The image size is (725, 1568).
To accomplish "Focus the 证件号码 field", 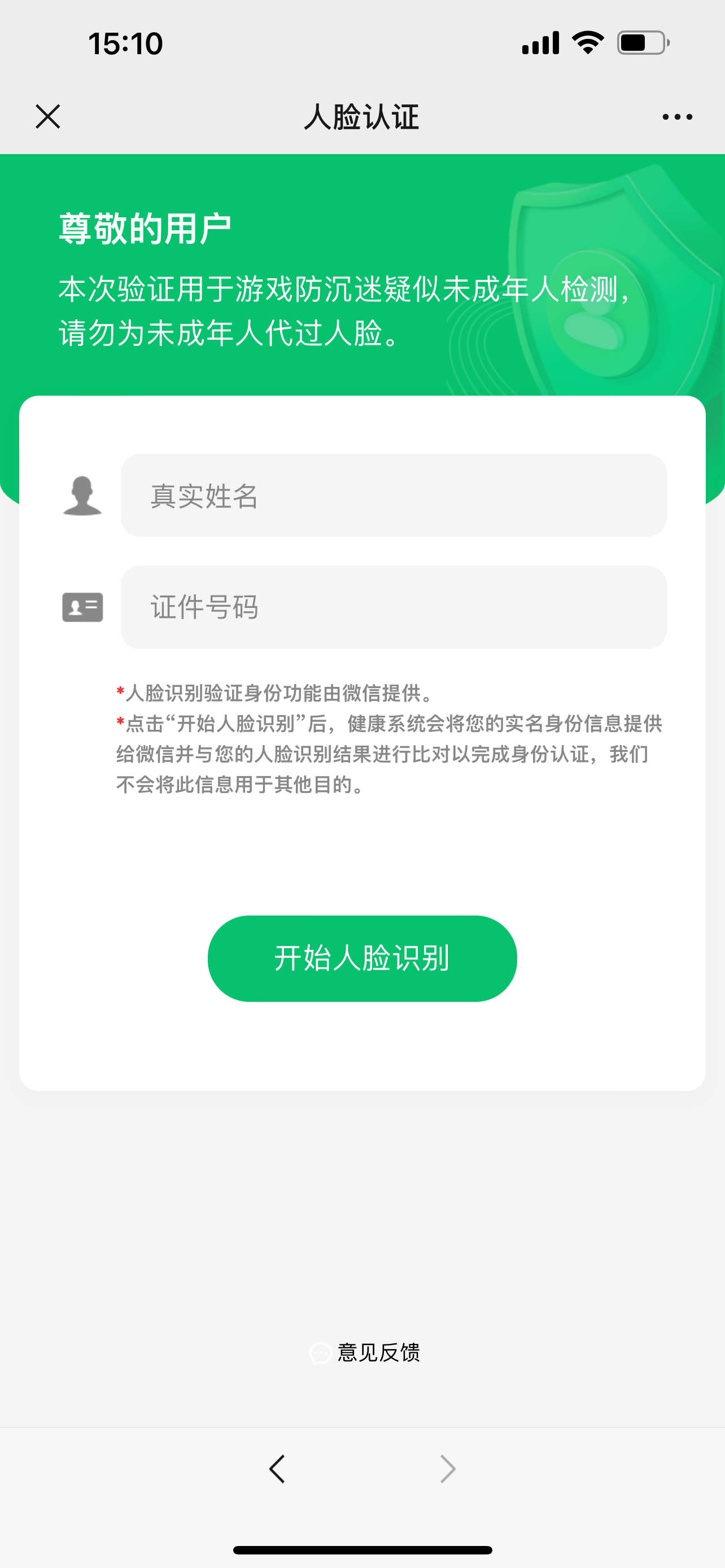I will (x=393, y=607).
